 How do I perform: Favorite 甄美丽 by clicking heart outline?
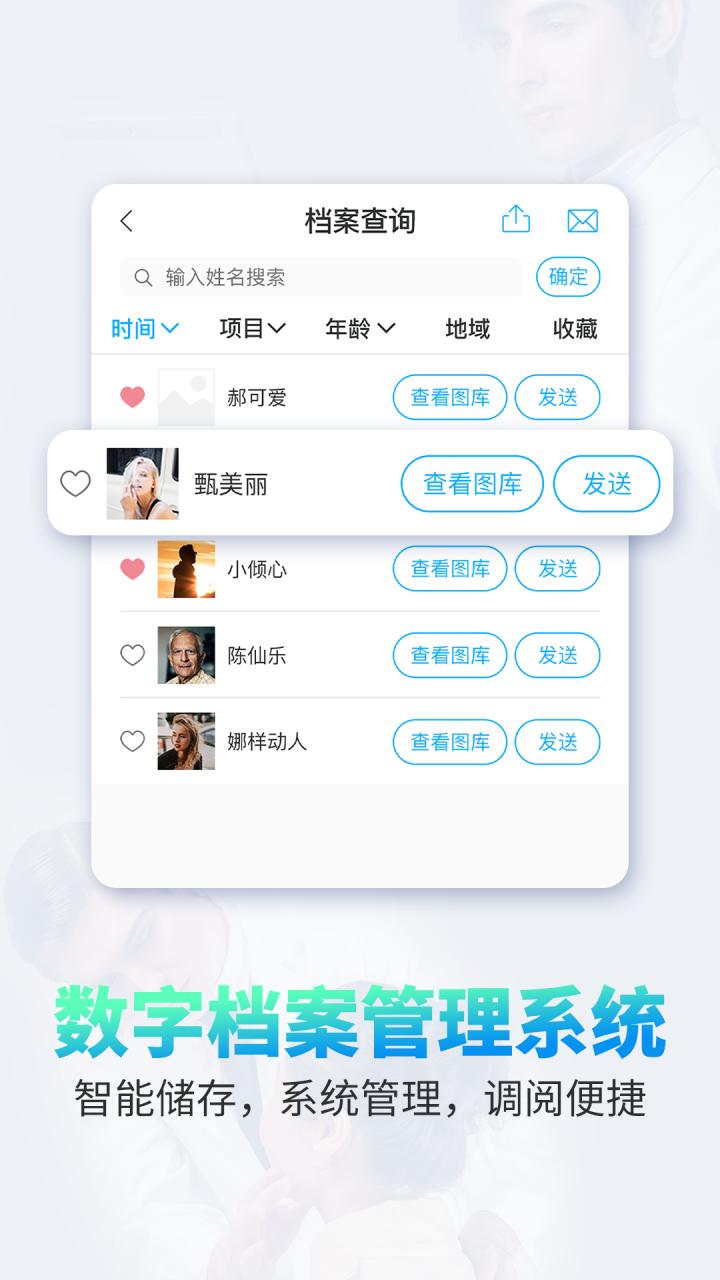[75, 483]
